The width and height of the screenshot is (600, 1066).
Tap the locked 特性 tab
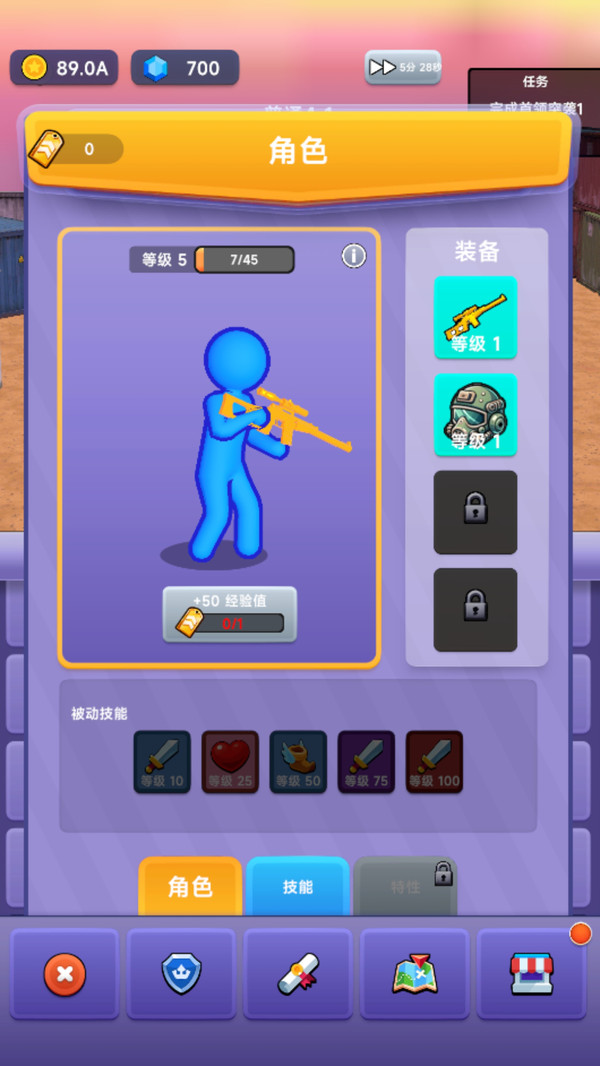405,887
